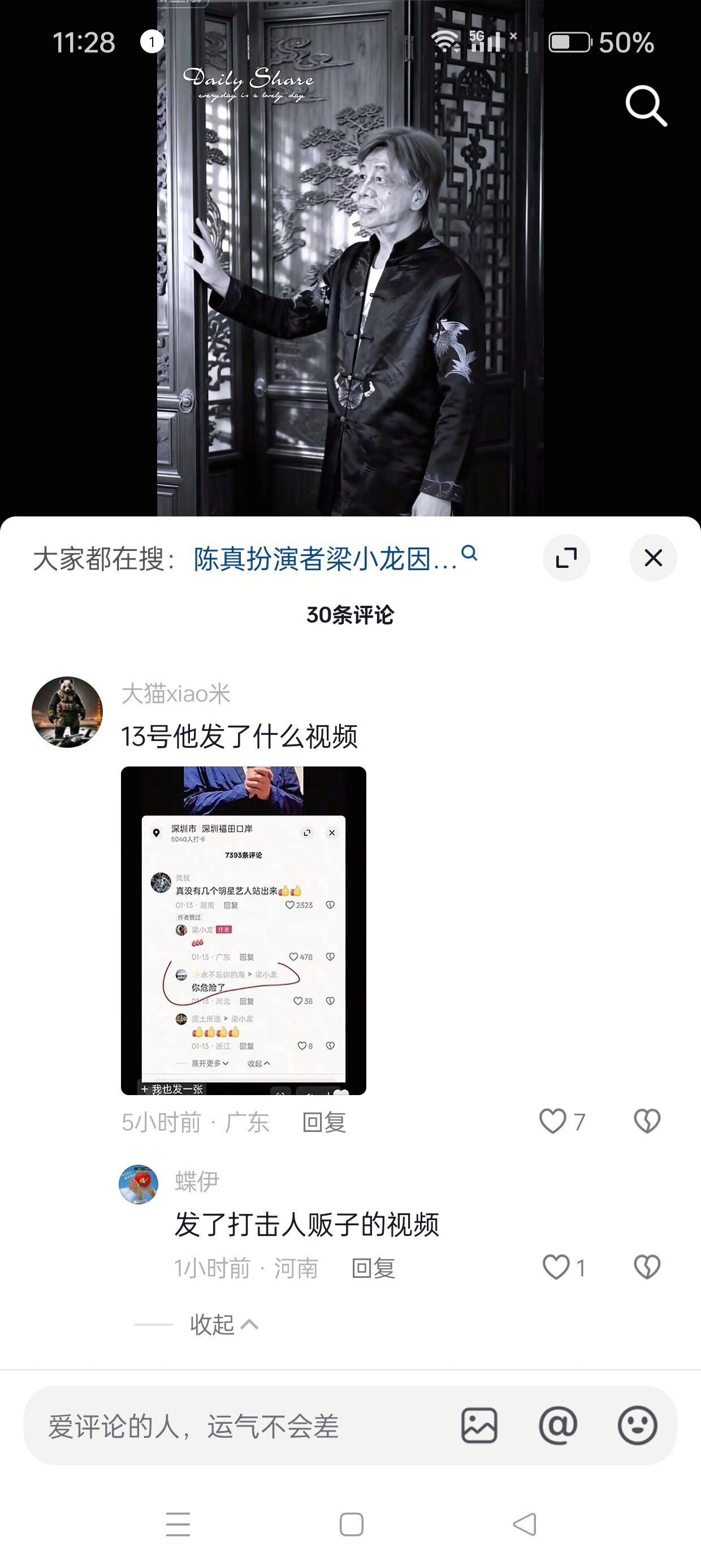Like 大猫xiao米's comment
Viewport: 701px width, 1568px height.
click(x=553, y=1121)
